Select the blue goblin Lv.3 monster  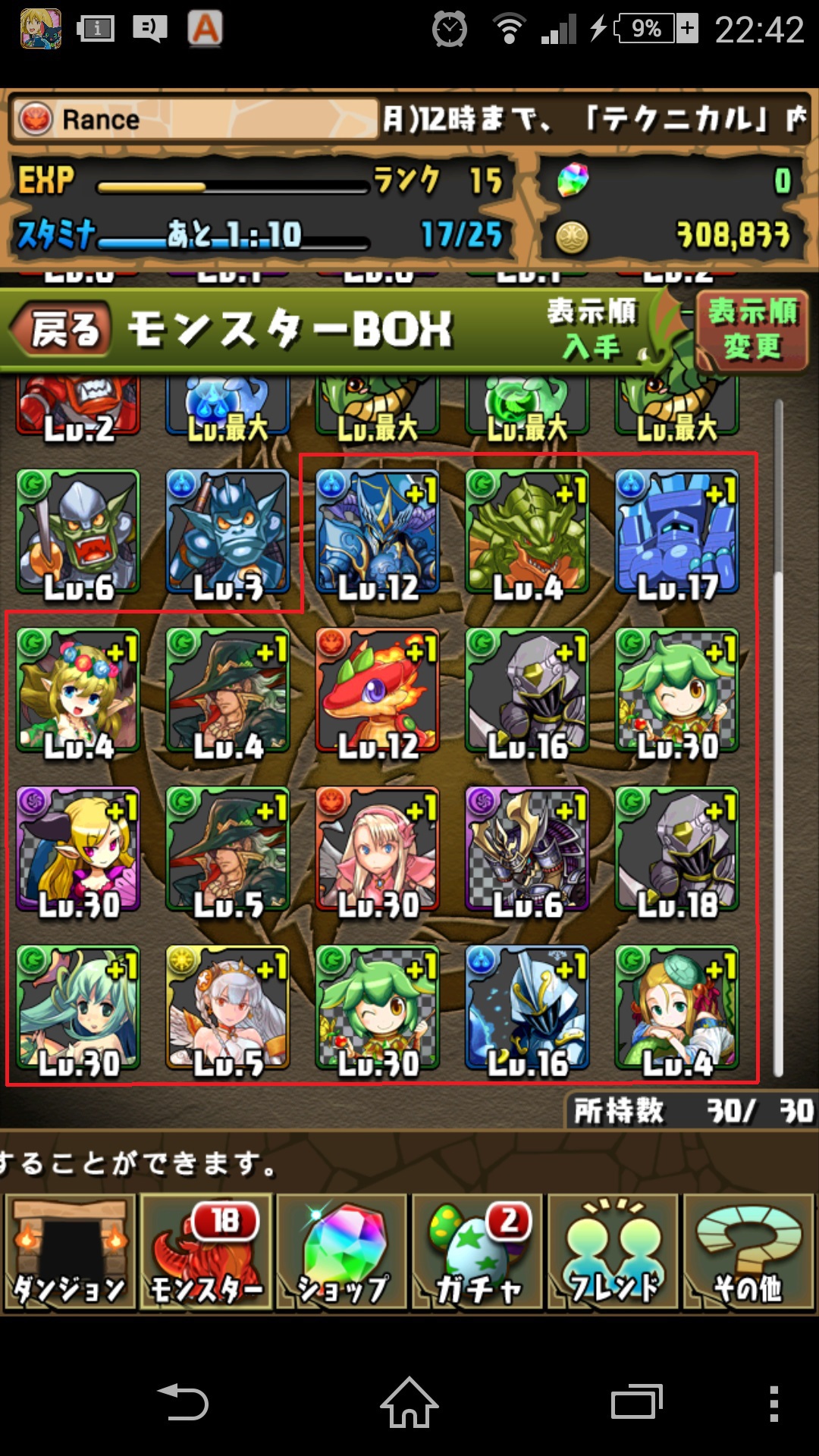tap(227, 532)
